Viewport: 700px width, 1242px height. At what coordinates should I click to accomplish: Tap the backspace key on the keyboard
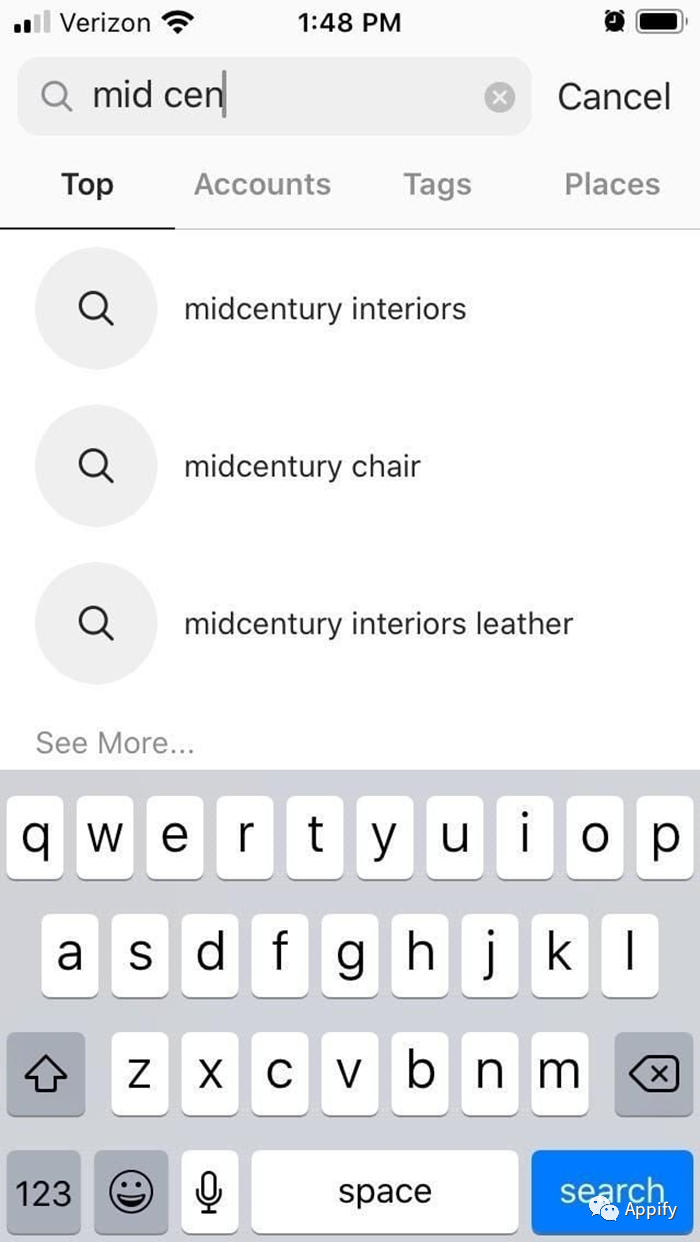[653, 1074]
